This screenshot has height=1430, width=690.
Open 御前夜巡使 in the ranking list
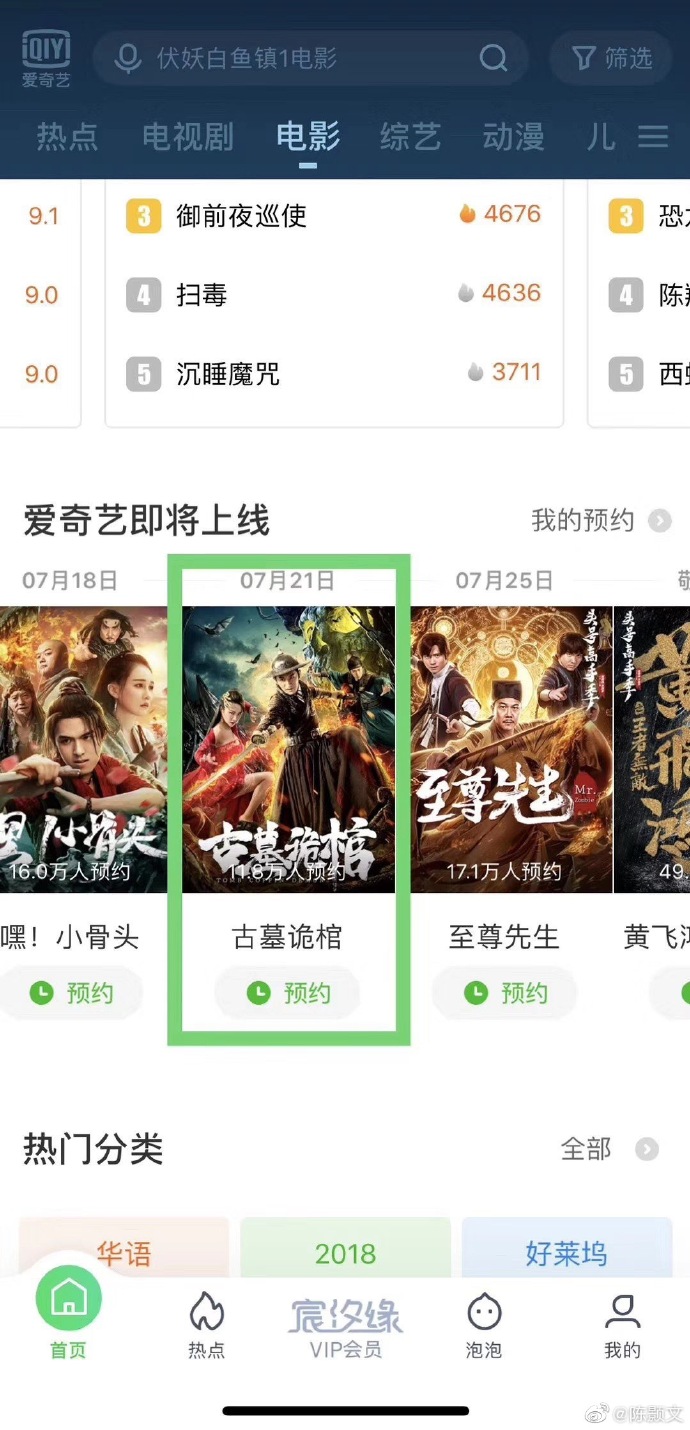(241, 215)
